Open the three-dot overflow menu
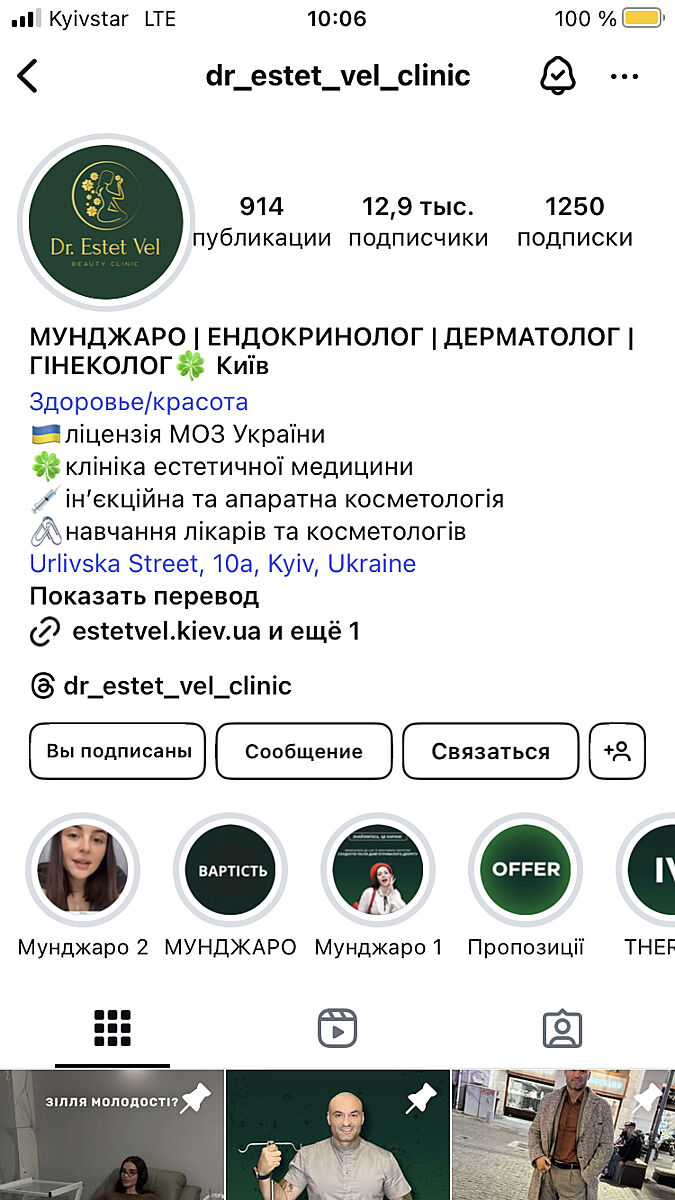The height and width of the screenshot is (1200, 675). (624, 76)
